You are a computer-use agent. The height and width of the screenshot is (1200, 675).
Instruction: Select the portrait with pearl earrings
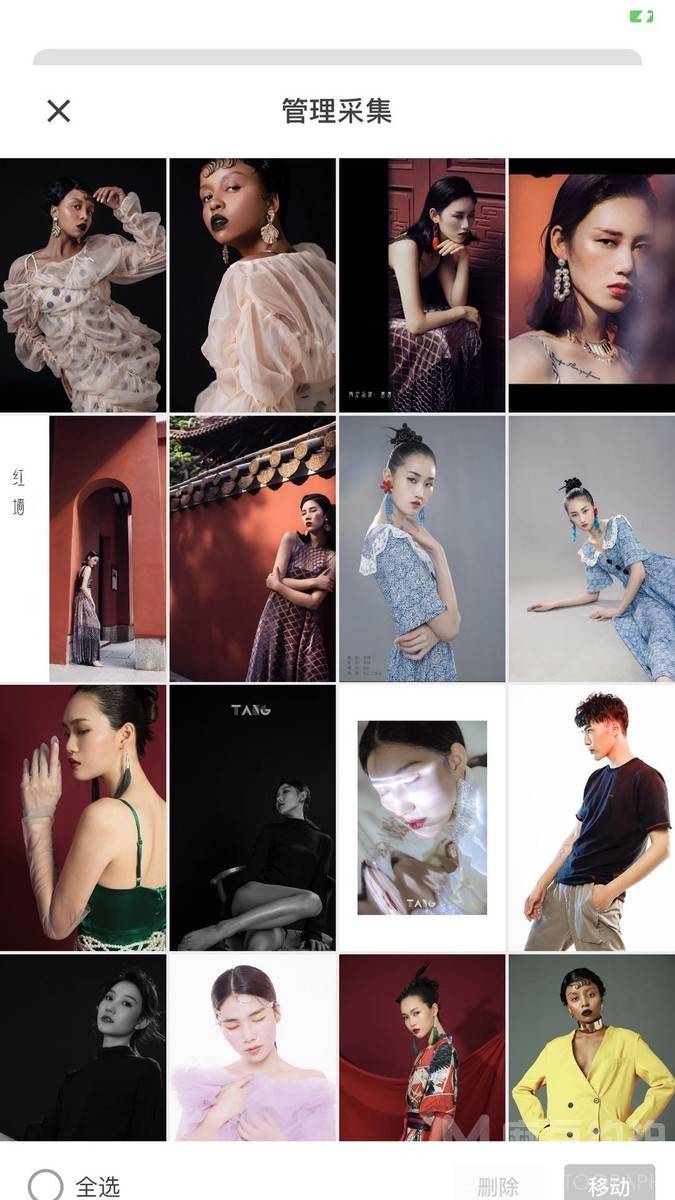pos(591,285)
